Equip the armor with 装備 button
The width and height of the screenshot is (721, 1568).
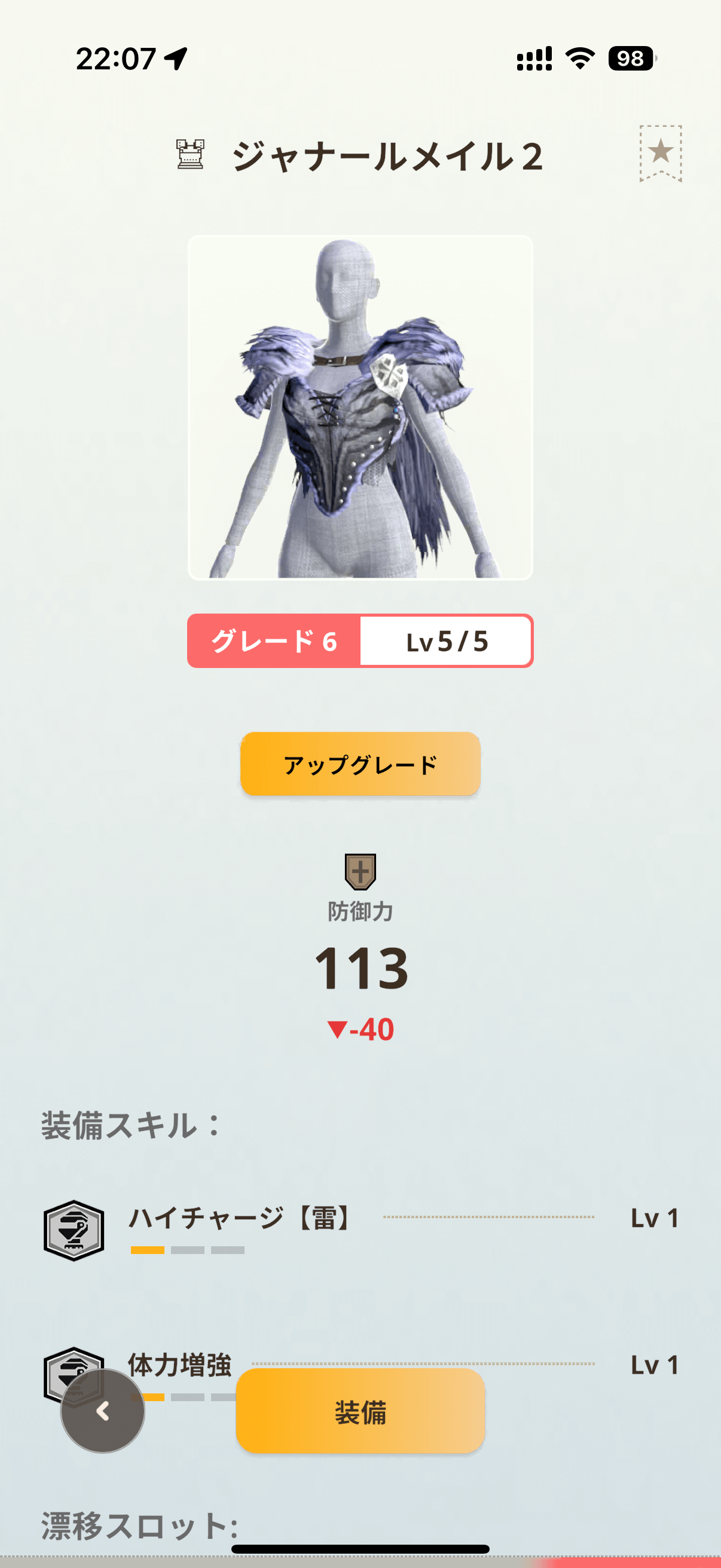pos(360,1411)
